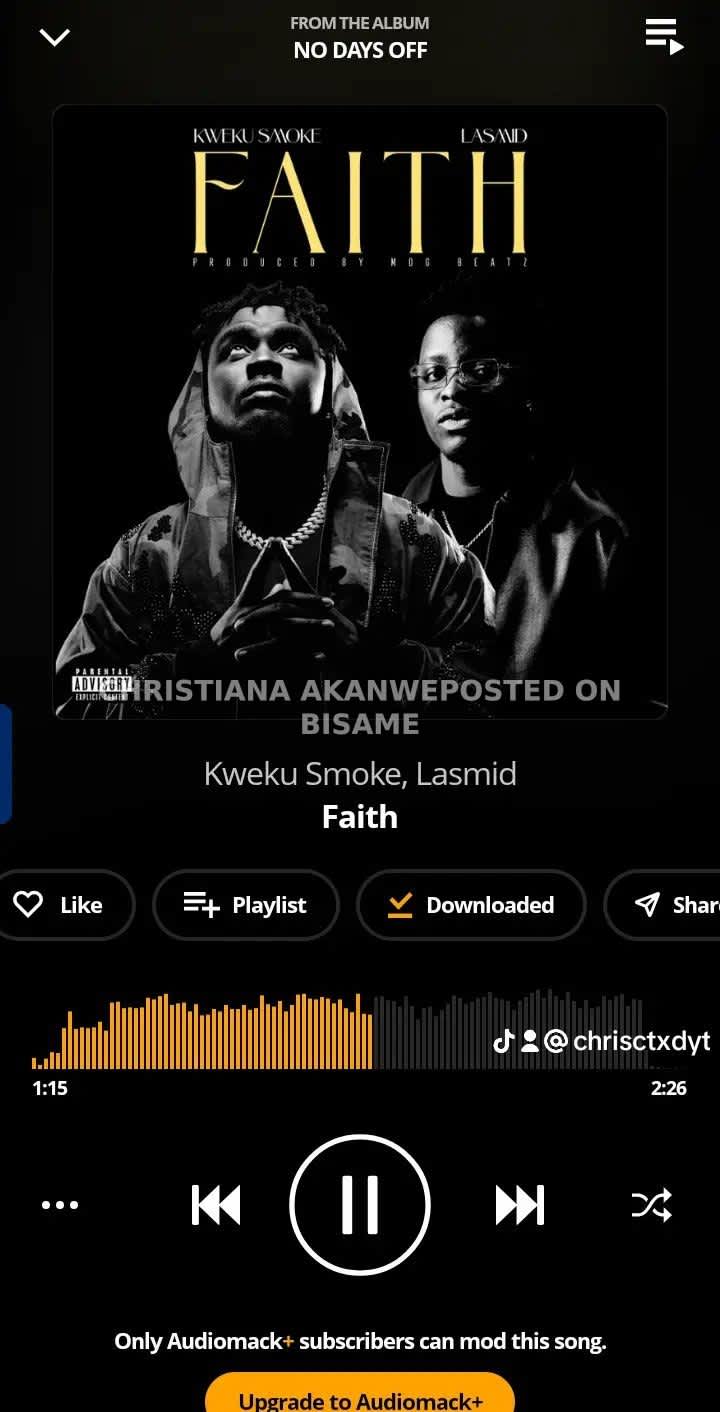Open the three-dot more options menu

60,1205
